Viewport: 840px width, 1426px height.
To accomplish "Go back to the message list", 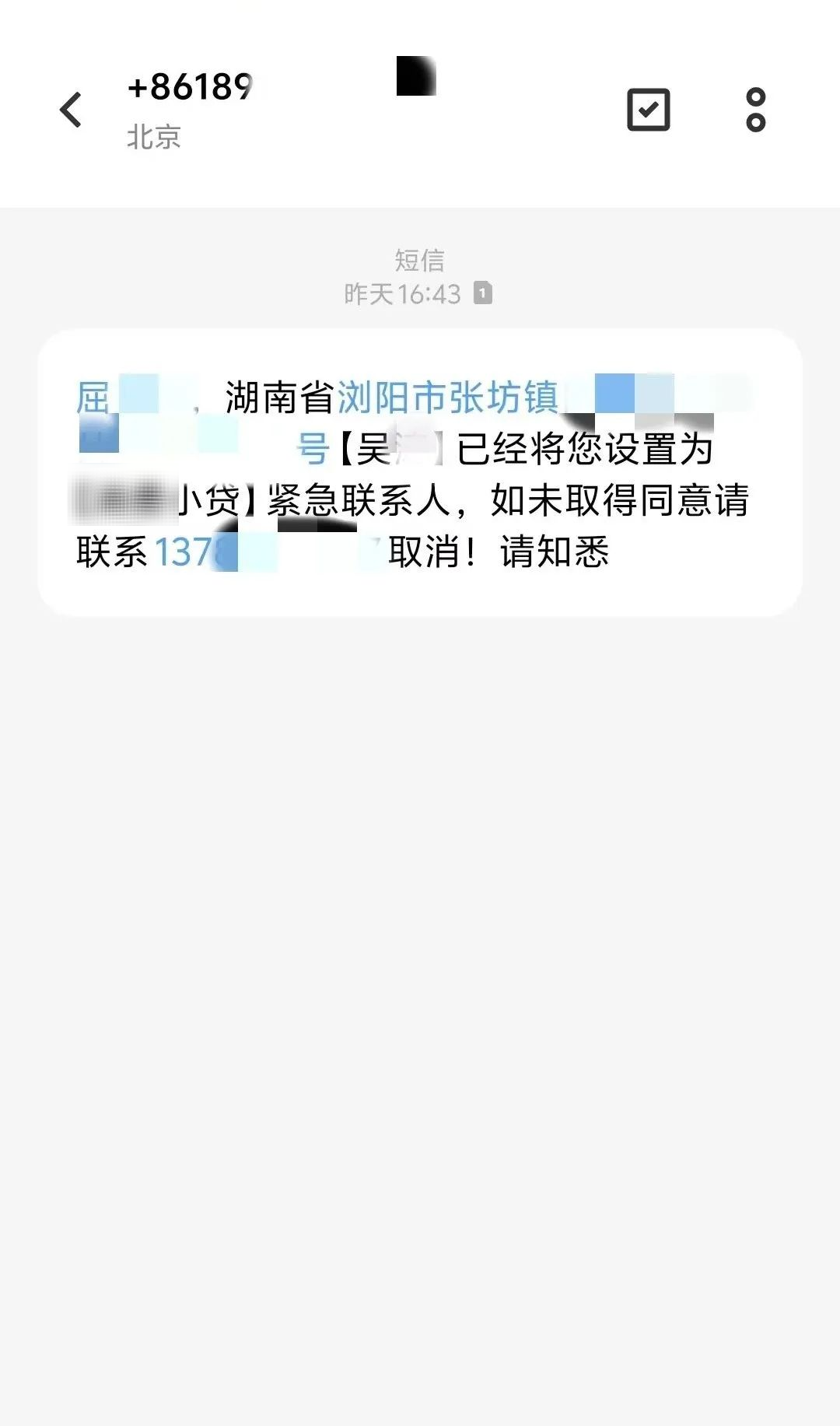I will (x=71, y=109).
